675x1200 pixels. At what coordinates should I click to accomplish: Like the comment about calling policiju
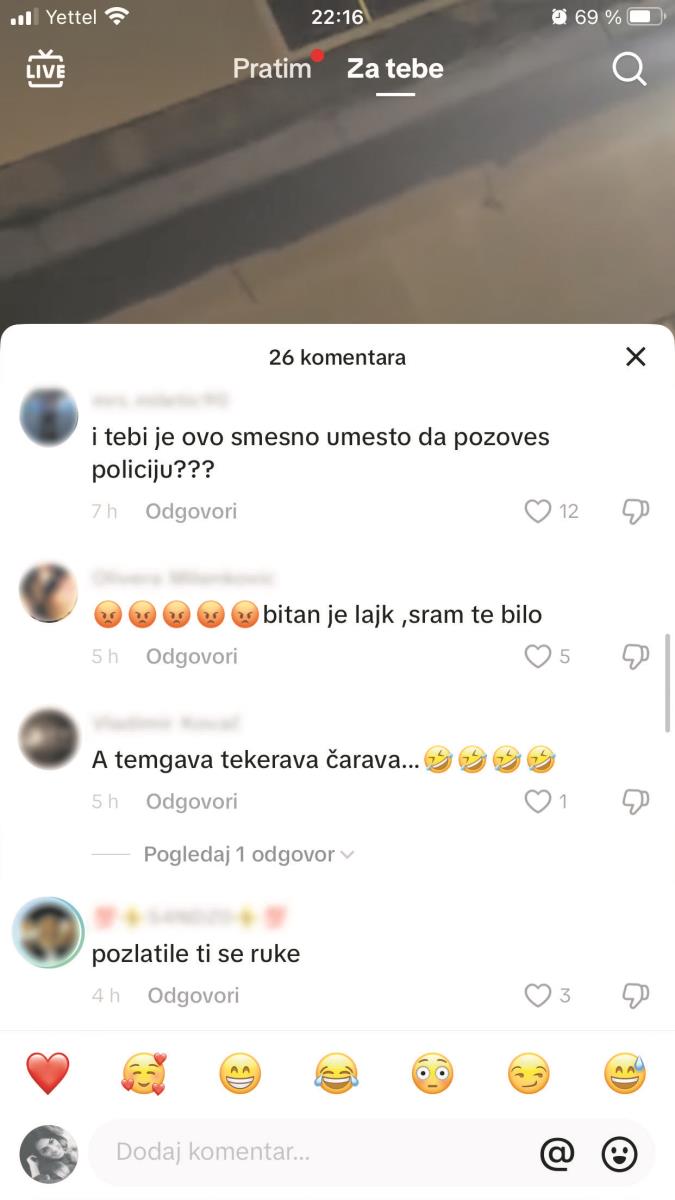pos(538,512)
